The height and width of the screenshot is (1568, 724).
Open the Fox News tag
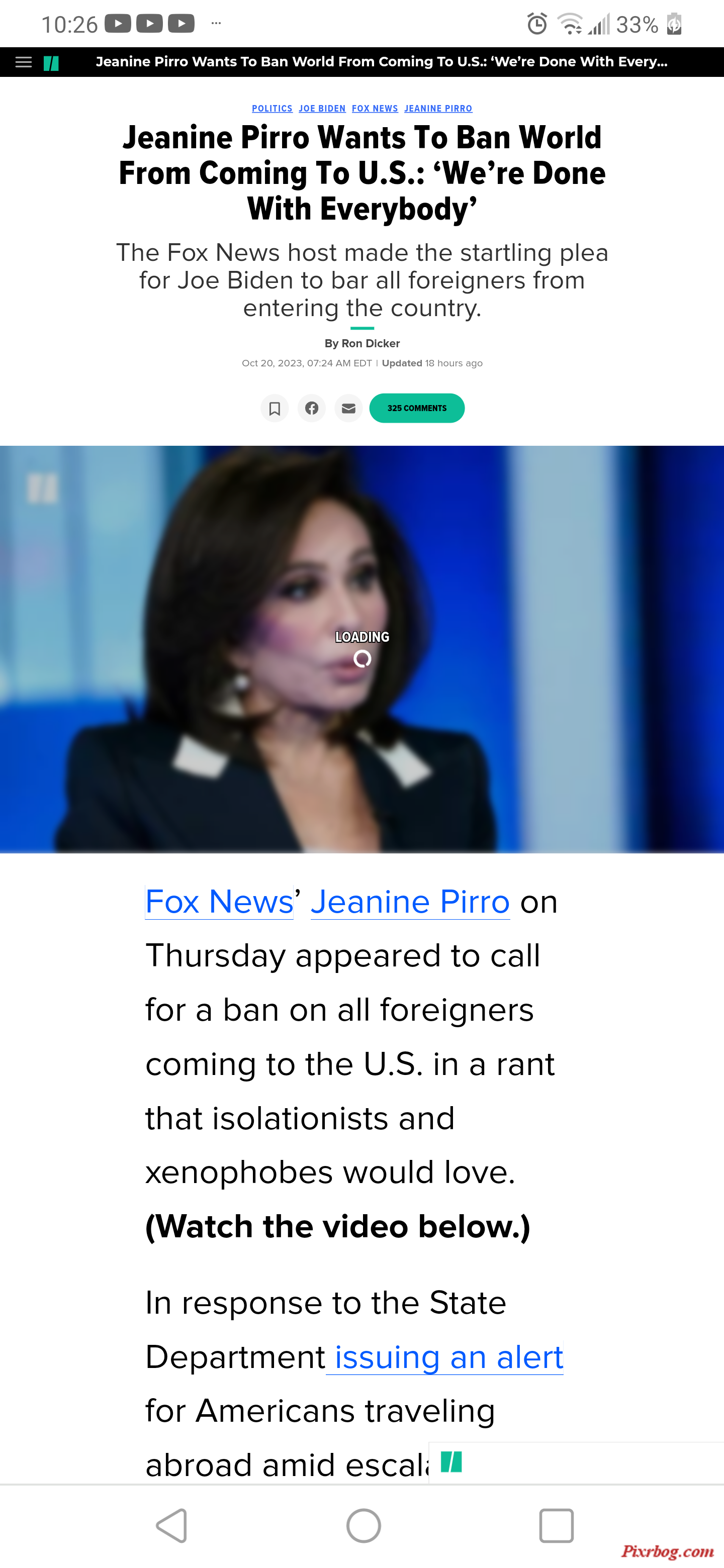point(375,109)
